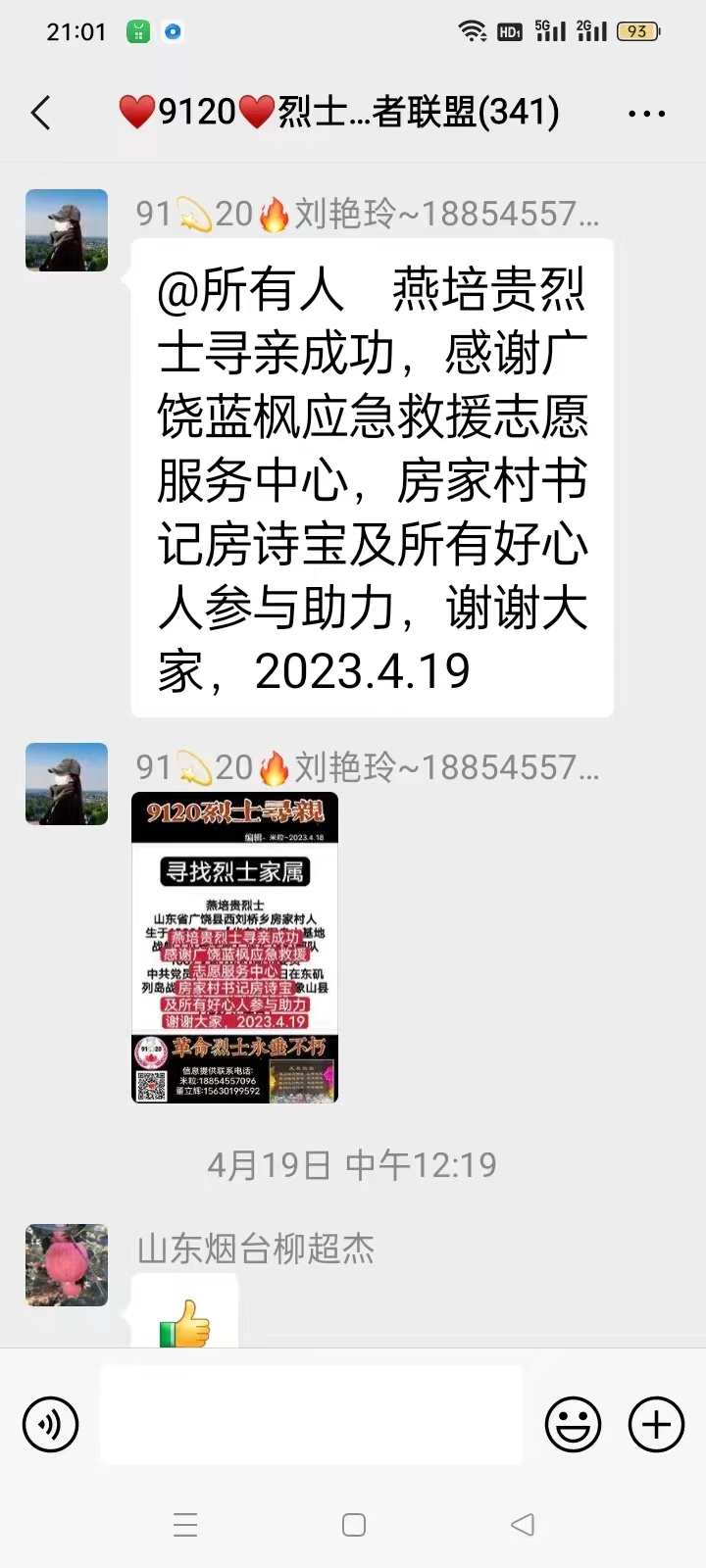
Task: Tap the system home button
Action: pyautogui.click(x=354, y=1525)
